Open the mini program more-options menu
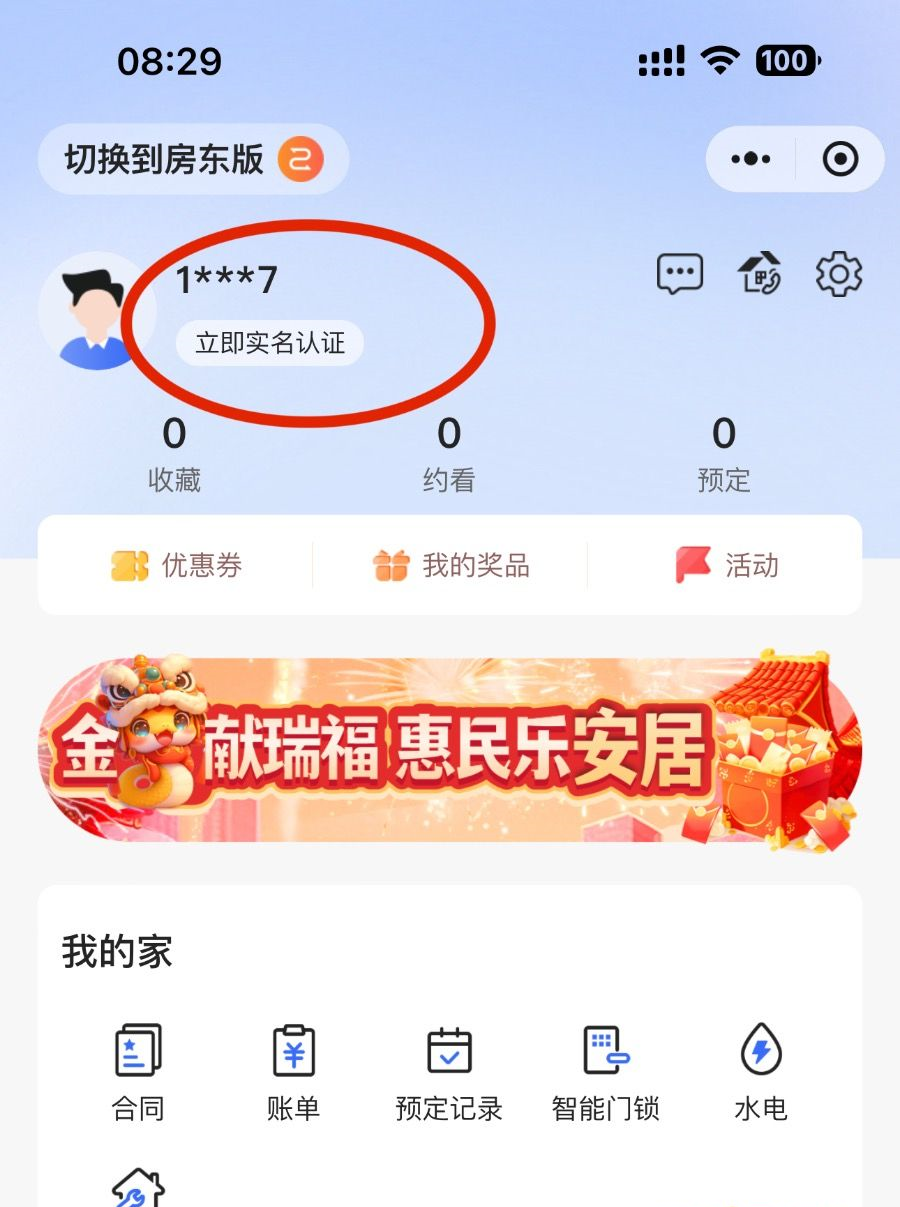 click(x=751, y=159)
